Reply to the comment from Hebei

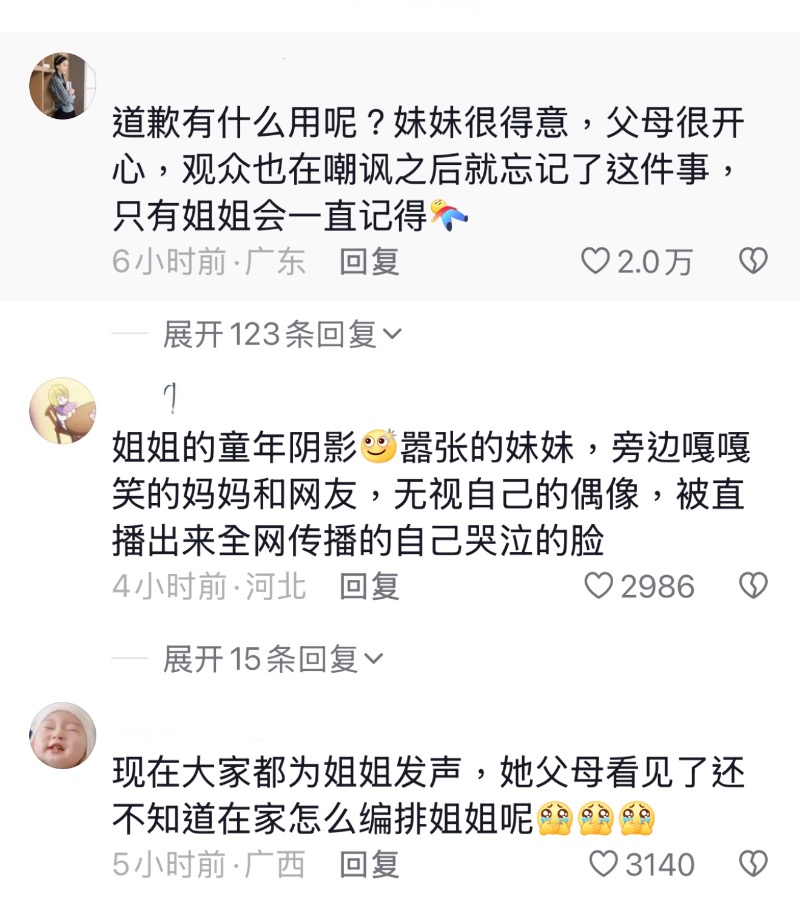[x=369, y=586]
